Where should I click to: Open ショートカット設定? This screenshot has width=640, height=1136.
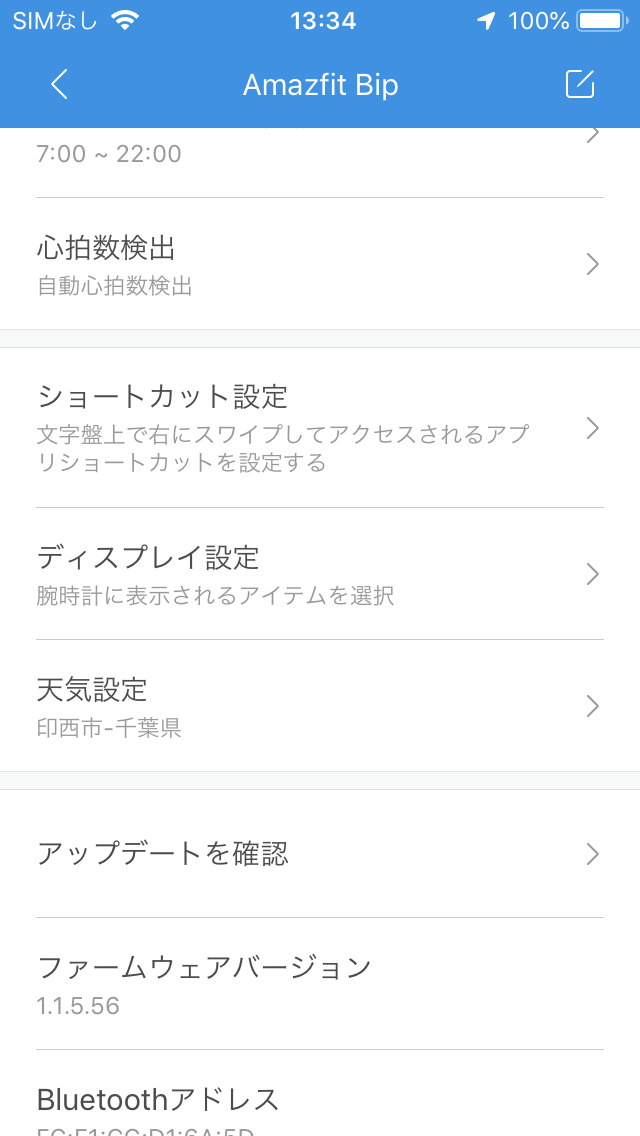(x=320, y=427)
